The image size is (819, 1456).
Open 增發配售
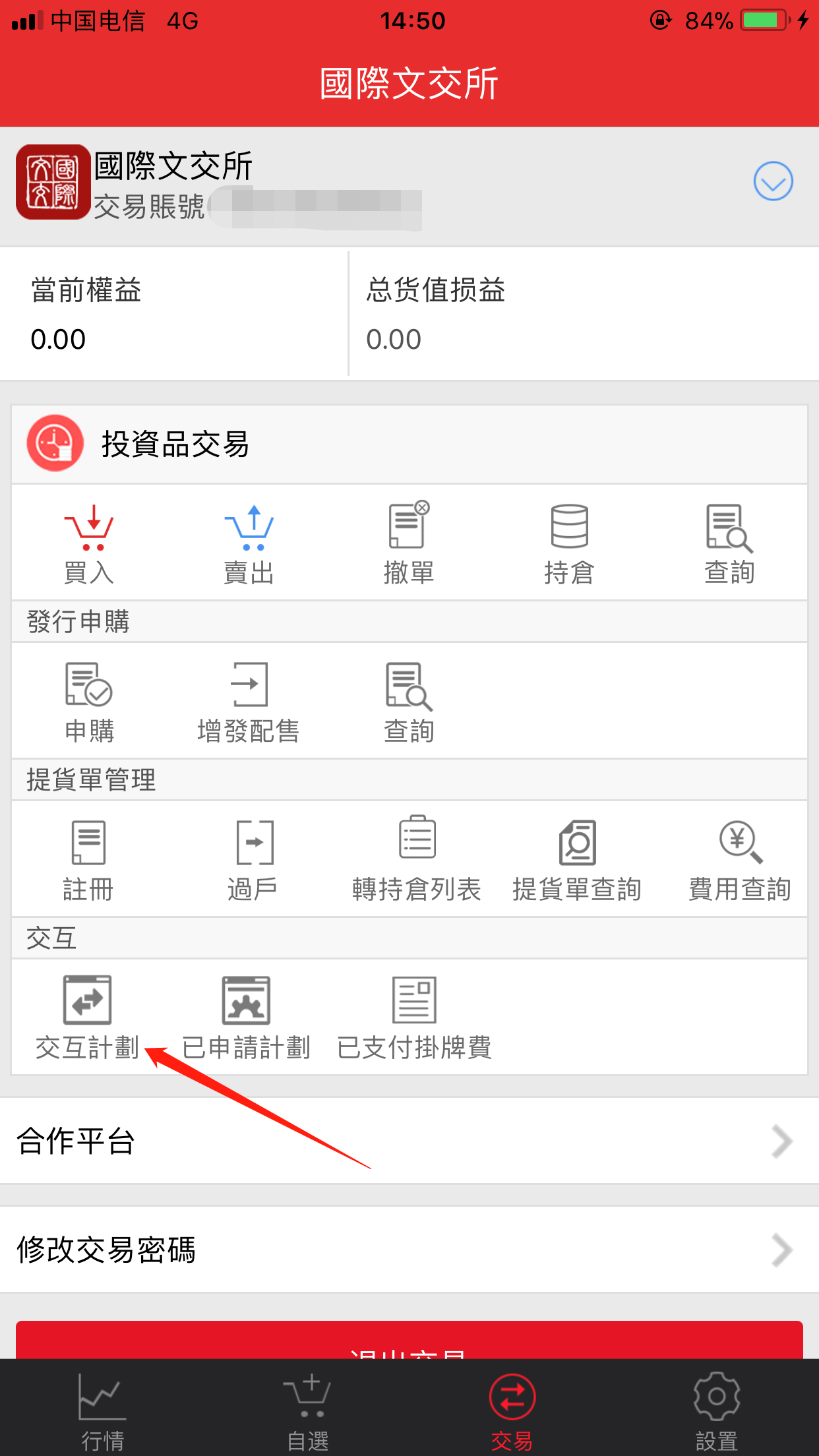click(249, 702)
